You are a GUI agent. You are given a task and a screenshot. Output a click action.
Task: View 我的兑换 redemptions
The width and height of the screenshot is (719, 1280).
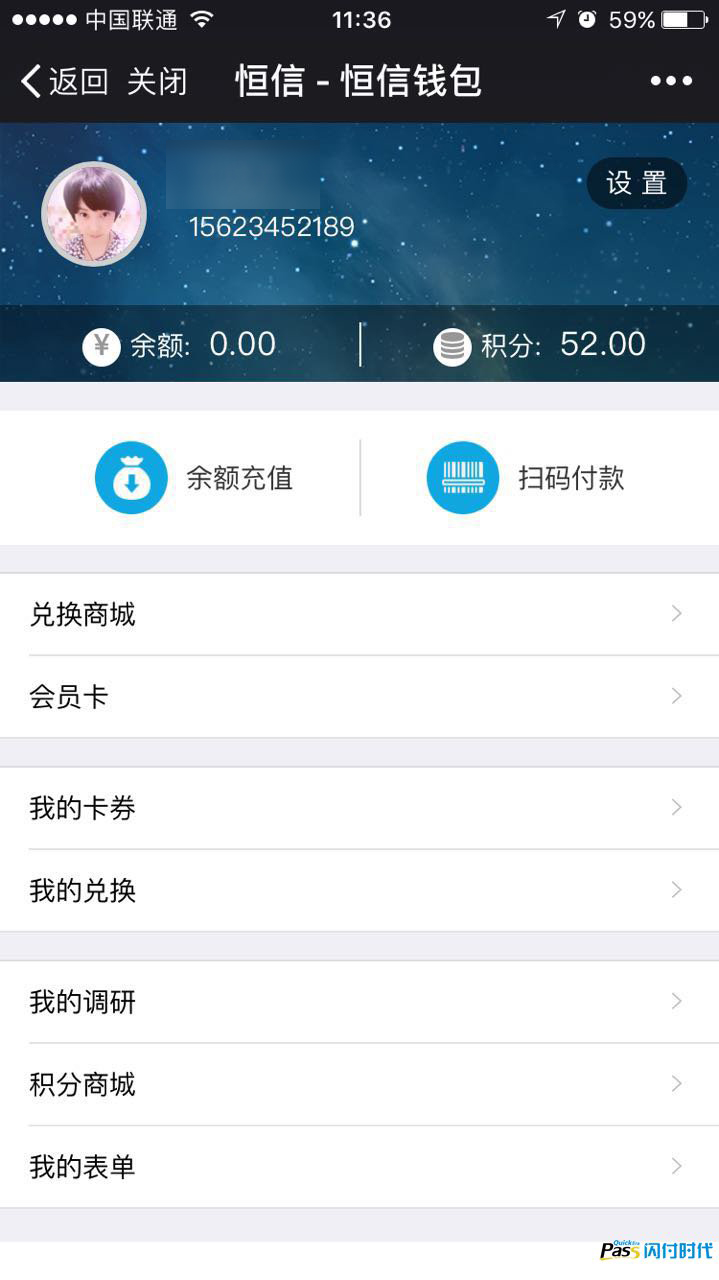point(359,890)
